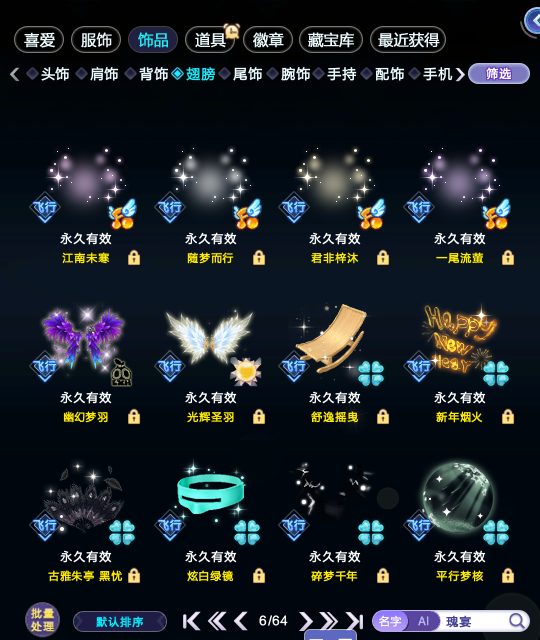Open the 道具 tab
Image resolution: width=540 pixels, height=640 pixels.
pos(210,40)
